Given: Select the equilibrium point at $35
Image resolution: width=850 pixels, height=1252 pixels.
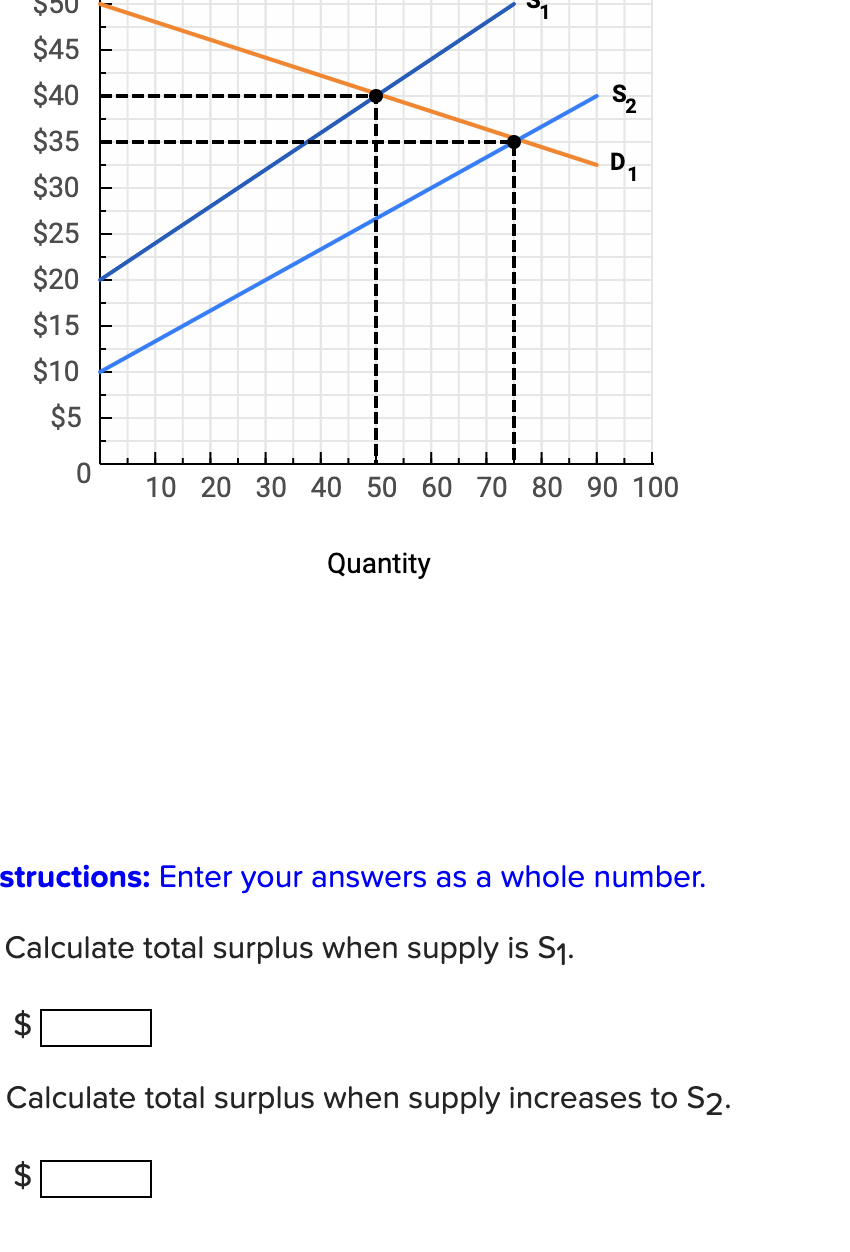Looking at the screenshot, I should pos(513,141).
